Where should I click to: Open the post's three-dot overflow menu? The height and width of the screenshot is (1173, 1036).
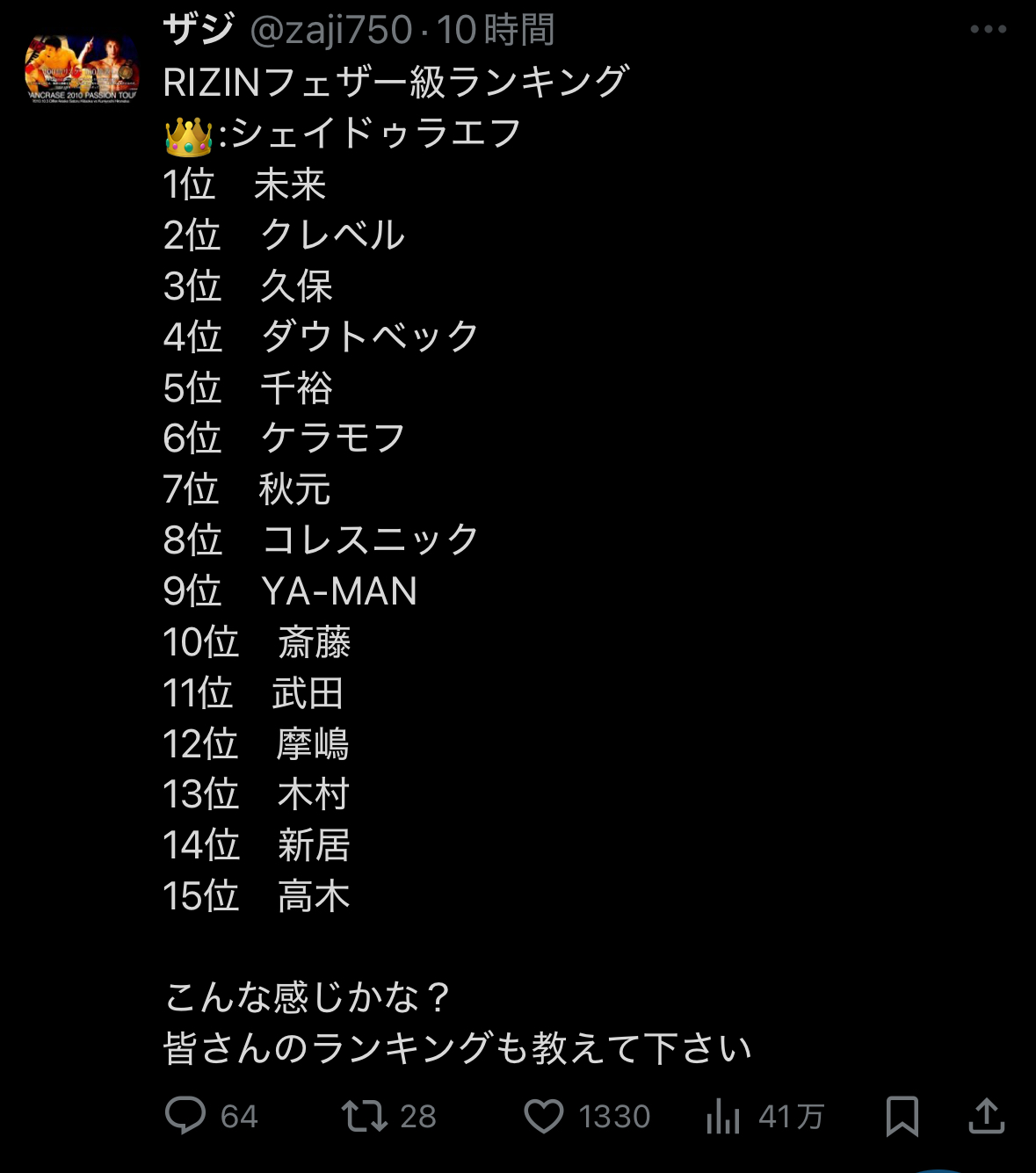point(988,30)
